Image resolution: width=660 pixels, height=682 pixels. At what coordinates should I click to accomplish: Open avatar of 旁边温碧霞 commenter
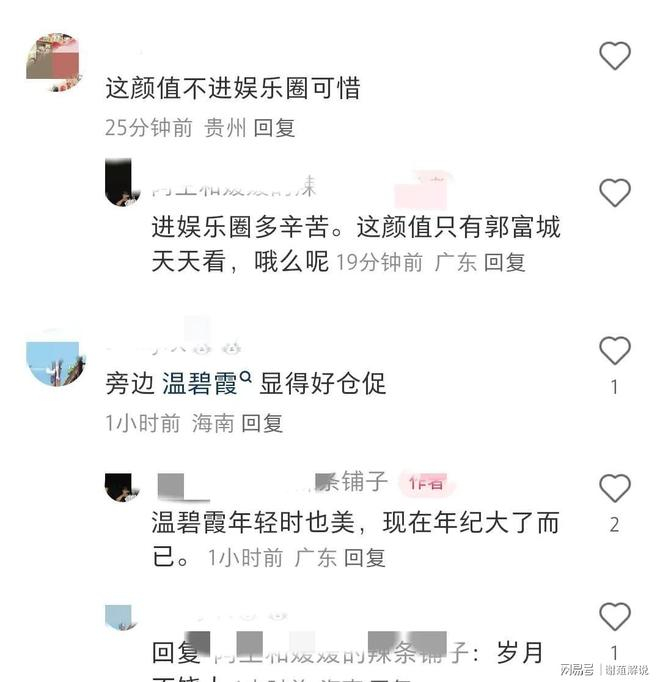point(56,364)
